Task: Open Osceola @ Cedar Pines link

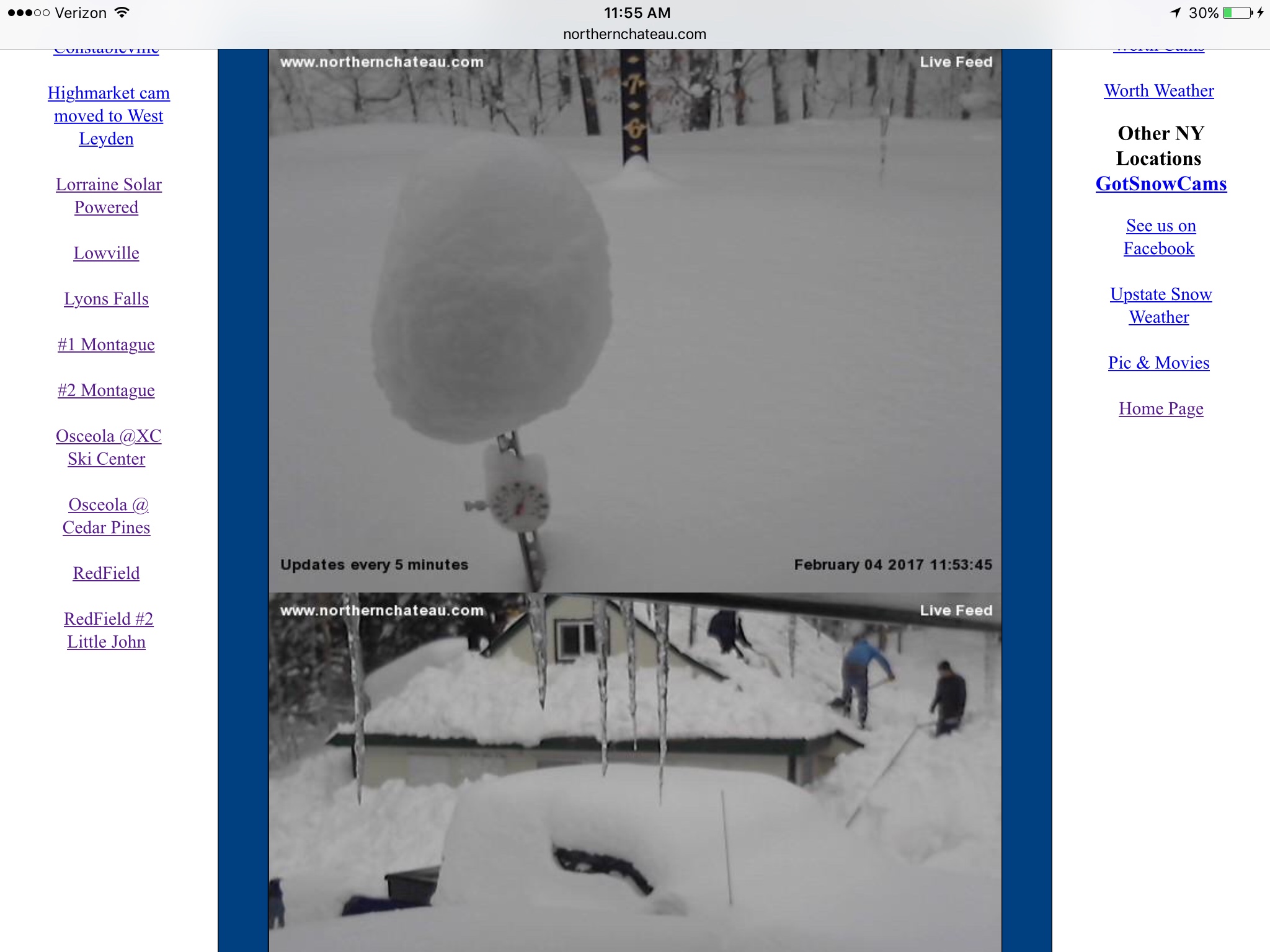Action: pos(107,516)
